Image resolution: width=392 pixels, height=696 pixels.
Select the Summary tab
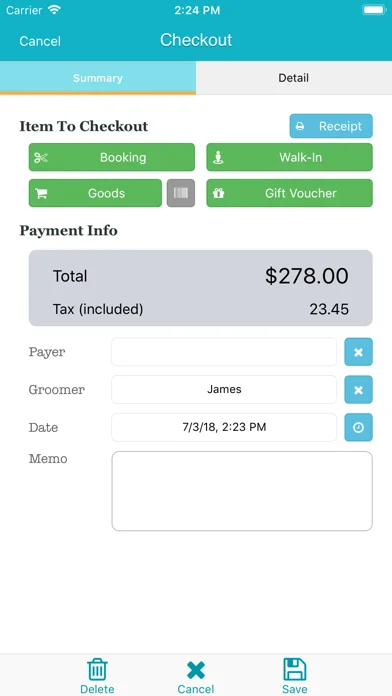(x=98, y=78)
